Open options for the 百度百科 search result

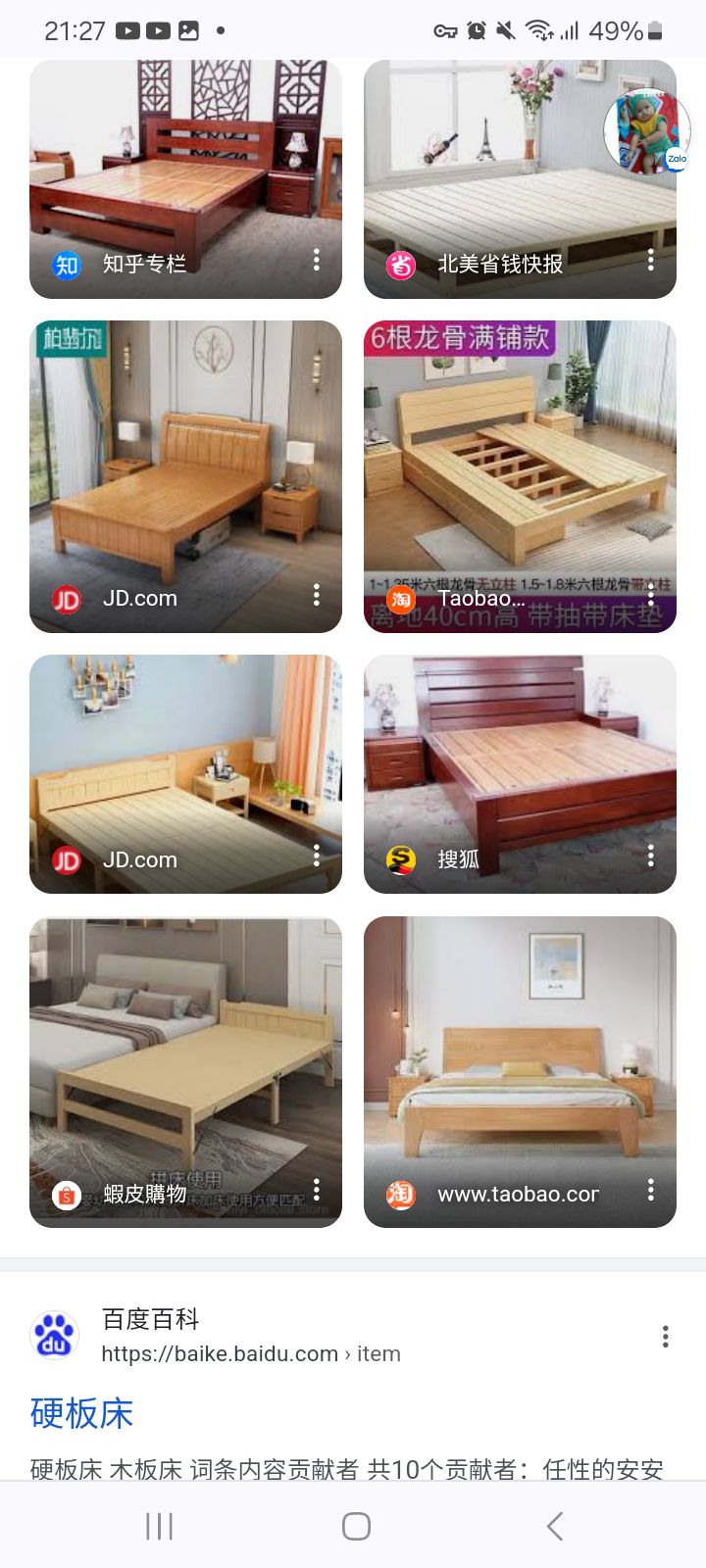click(x=666, y=1337)
